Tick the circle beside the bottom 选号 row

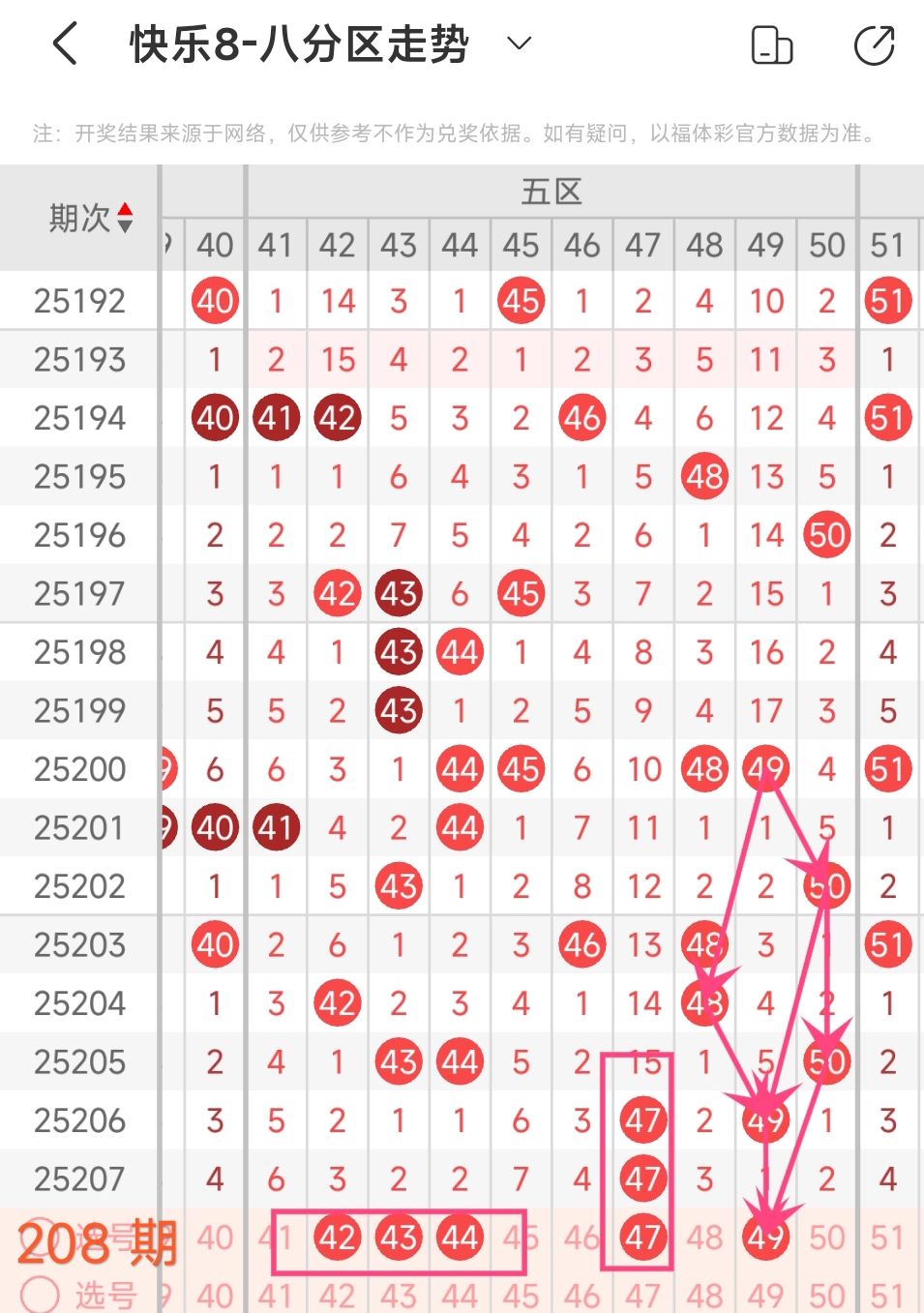[40, 1295]
